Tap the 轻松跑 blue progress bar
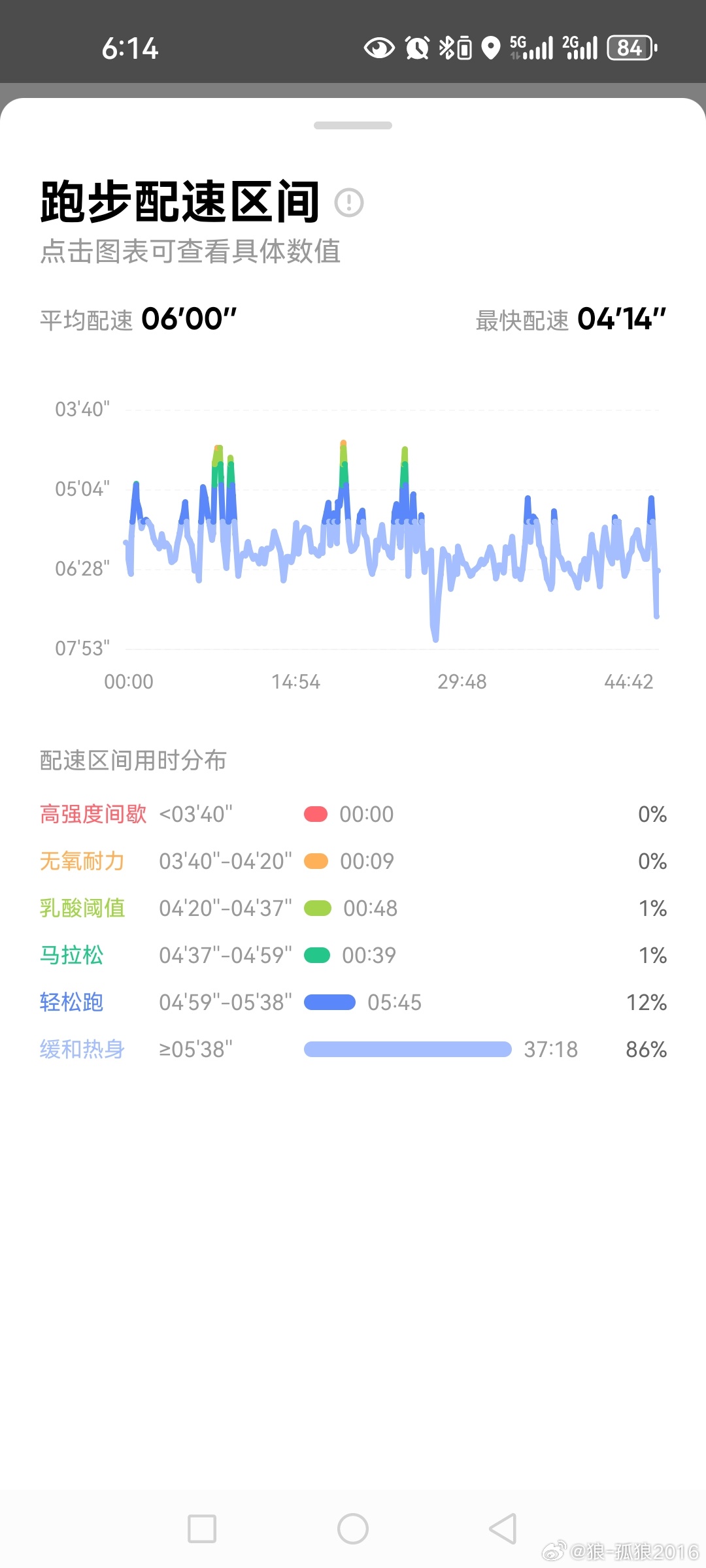Image resolution: width=706 pixels, height=1568 pixels. [329, 1002]
